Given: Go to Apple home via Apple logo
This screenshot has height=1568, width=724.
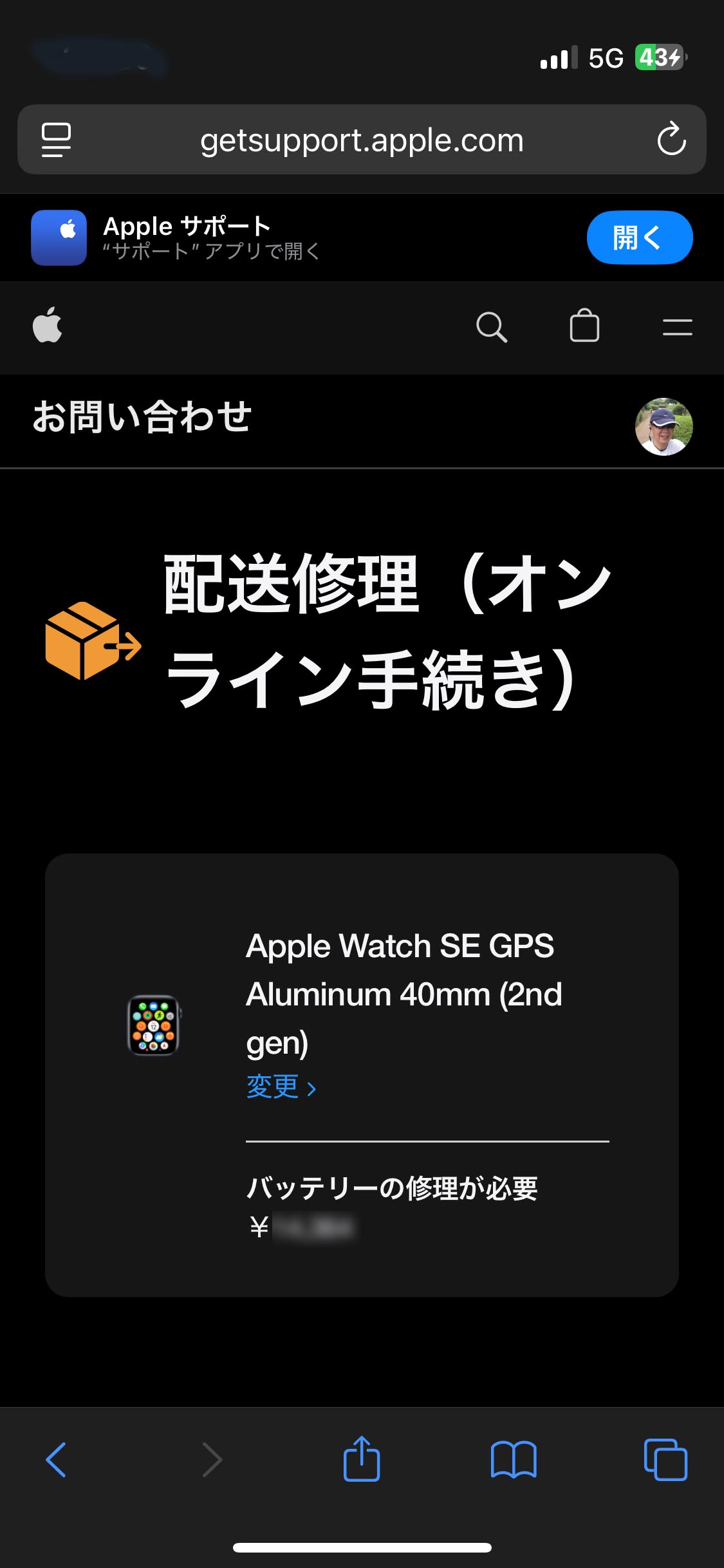Looking at the screenshot, I should coord(48,325).
